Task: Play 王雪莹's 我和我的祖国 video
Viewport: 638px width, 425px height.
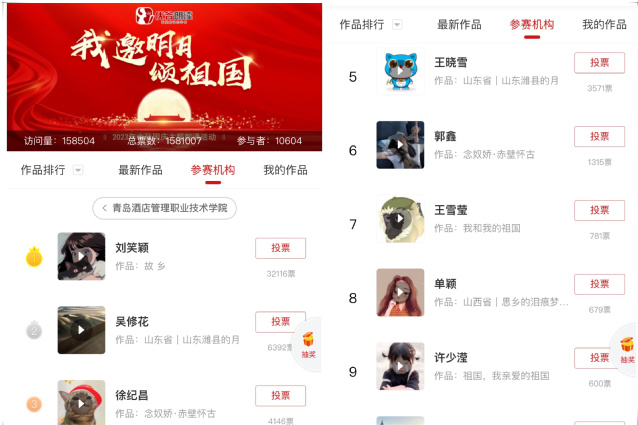Action: [400, 219]
